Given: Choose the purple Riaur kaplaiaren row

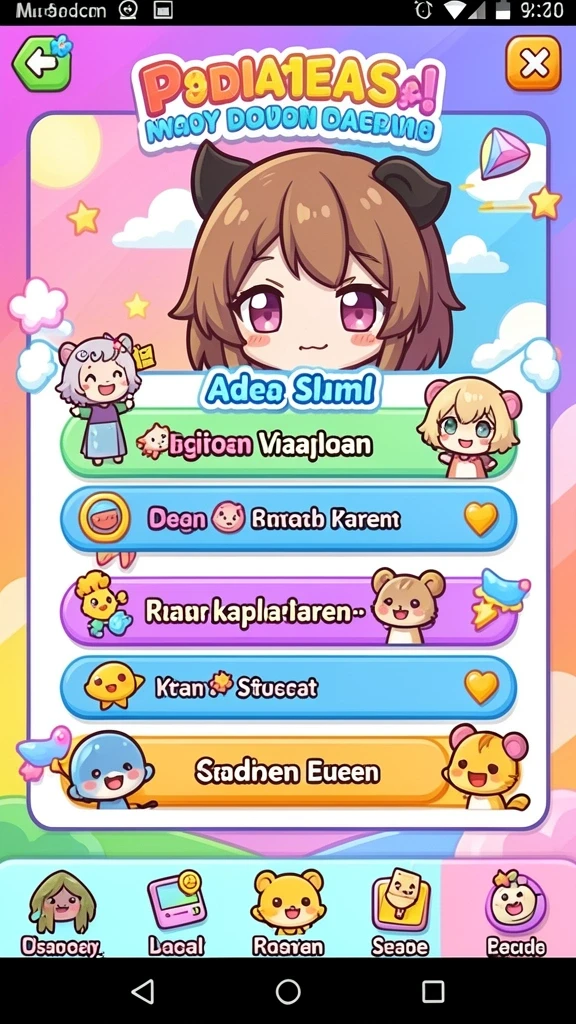Looking at the screenshot, I should 288,611.
